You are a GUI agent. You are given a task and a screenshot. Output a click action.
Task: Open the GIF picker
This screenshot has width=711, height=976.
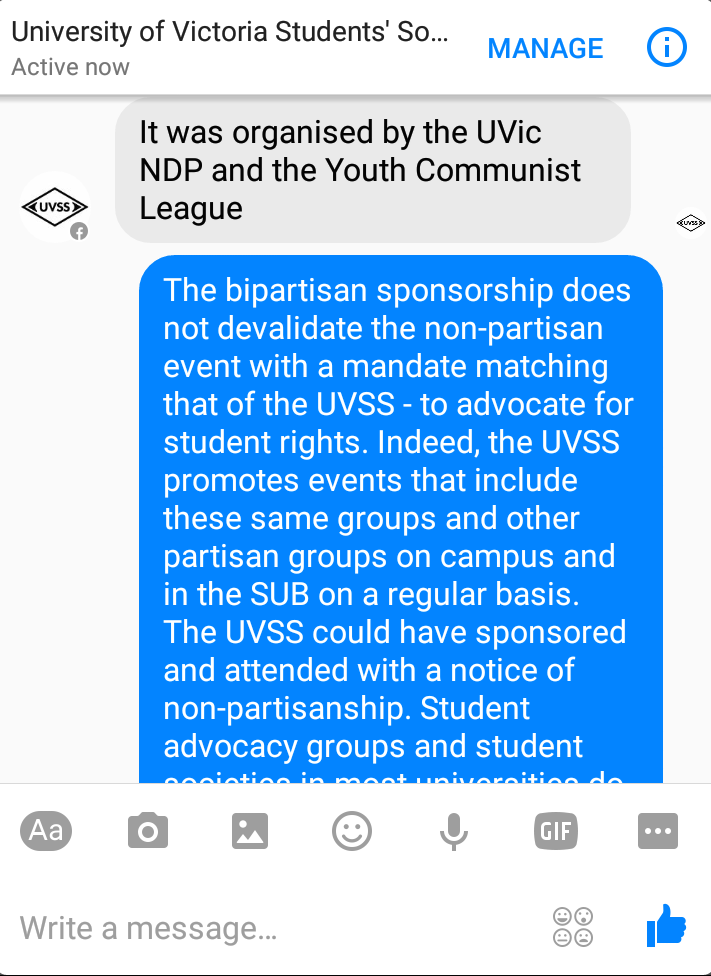[556, 831]
